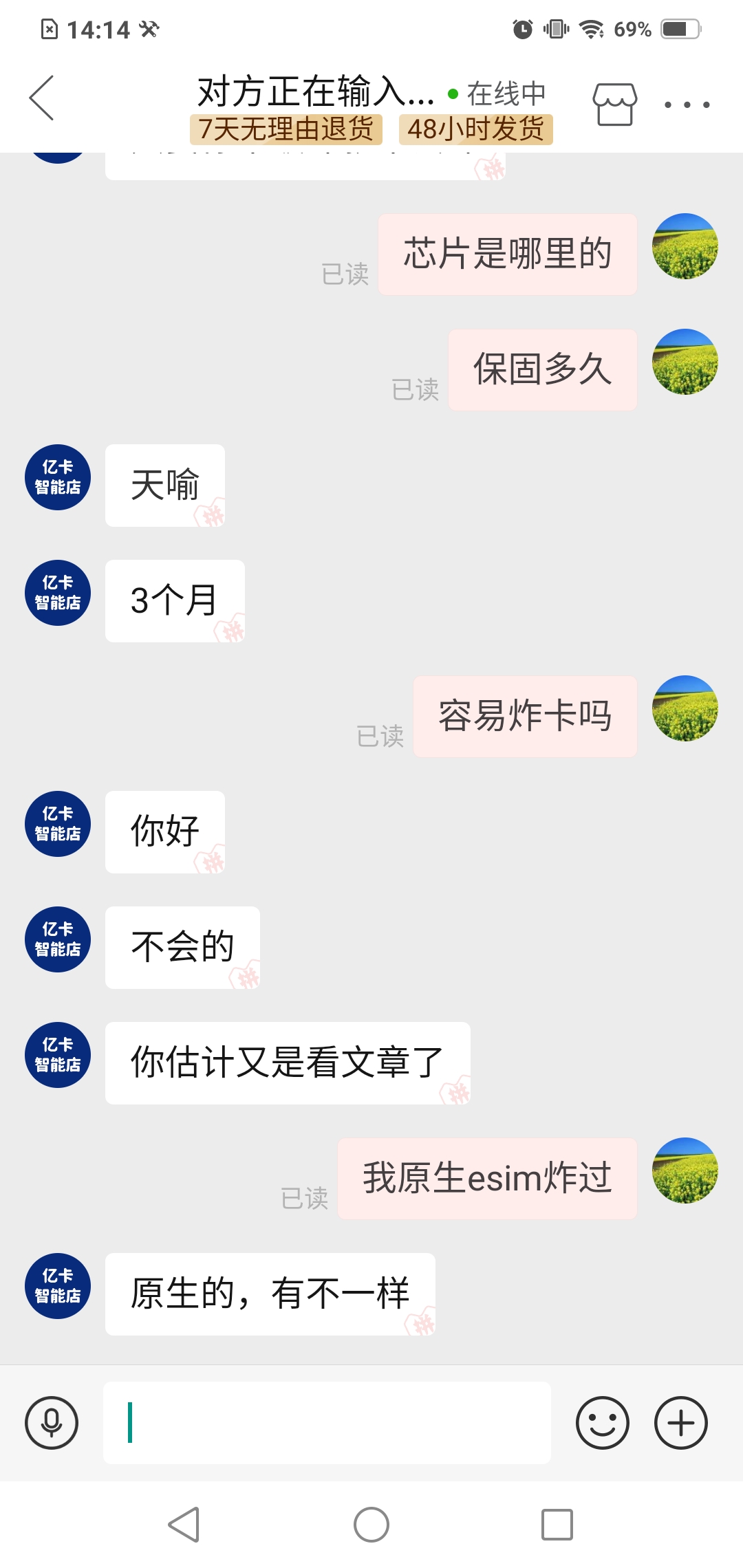This screenshot has height=1568, width=743.
Task: Go back from the chat
Action: tap(41, 98)
